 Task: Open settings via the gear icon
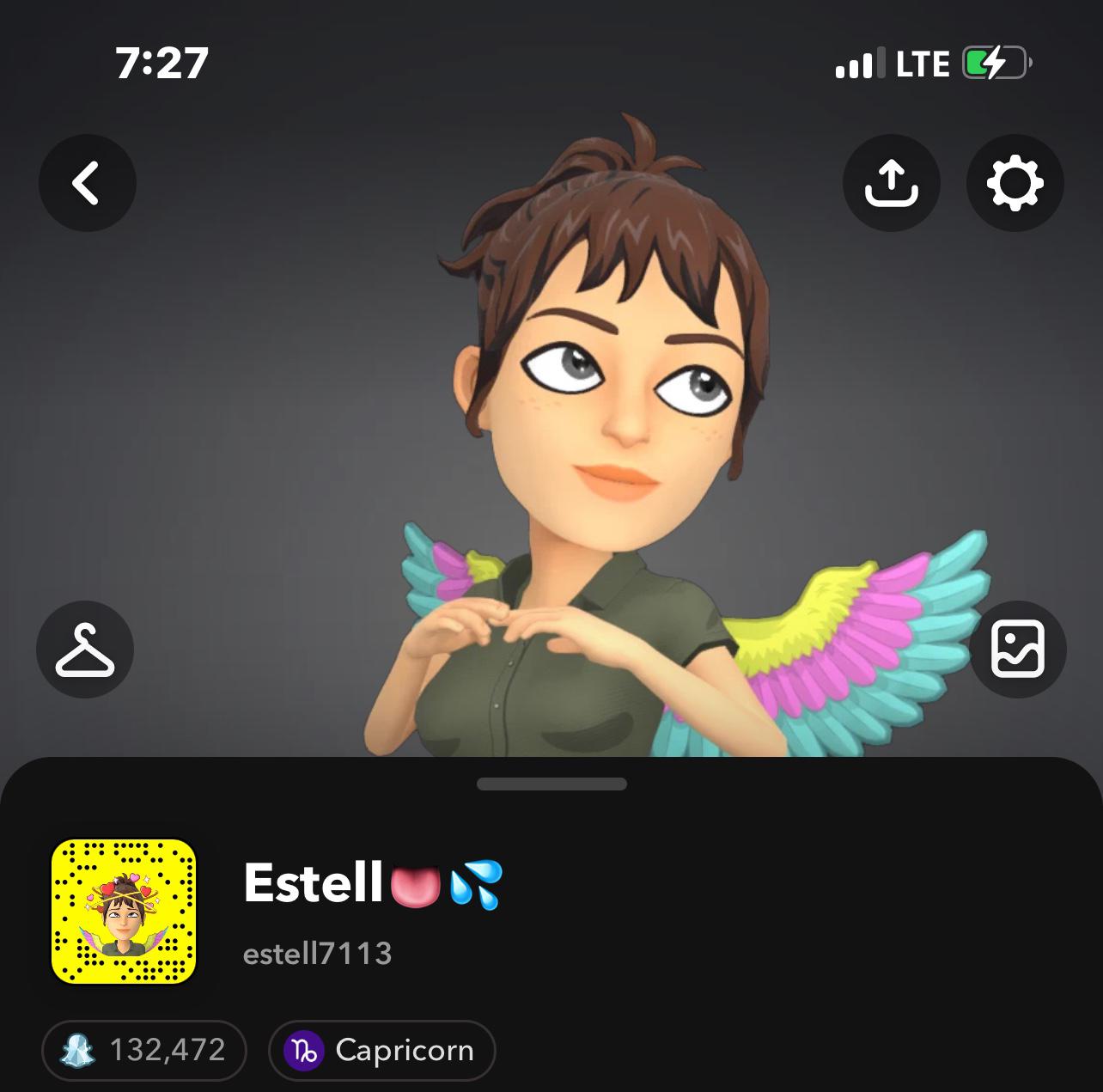[x=1015, y=183]
